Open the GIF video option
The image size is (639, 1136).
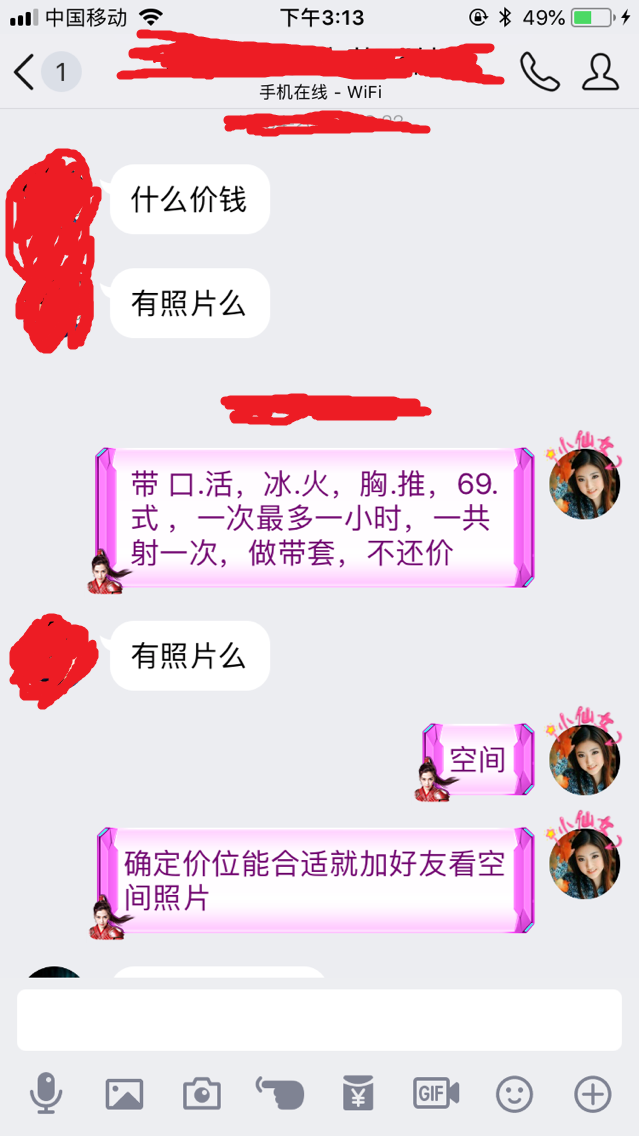tap(435, 1094)
